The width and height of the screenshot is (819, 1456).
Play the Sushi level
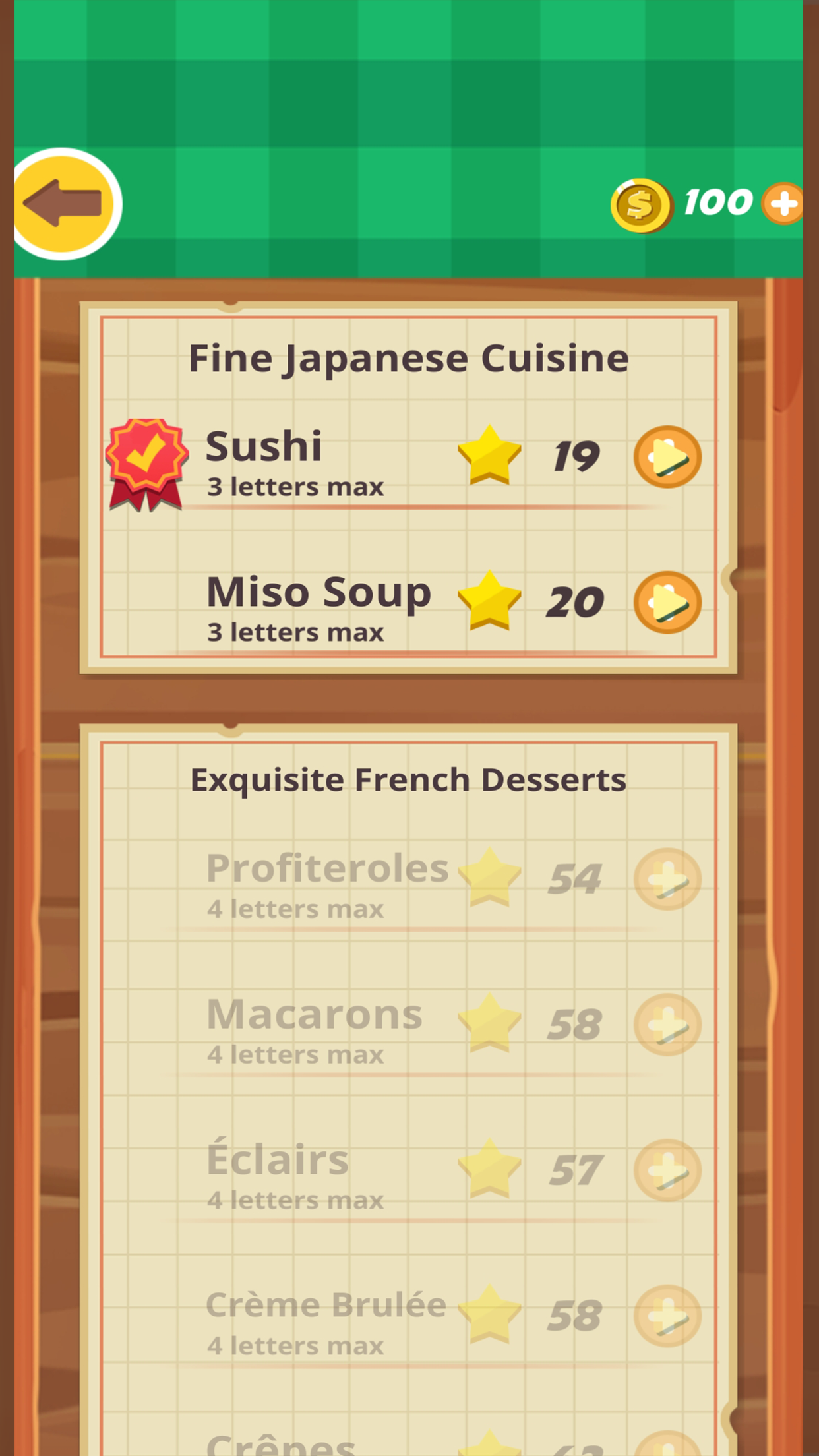[x=667, y=457]
